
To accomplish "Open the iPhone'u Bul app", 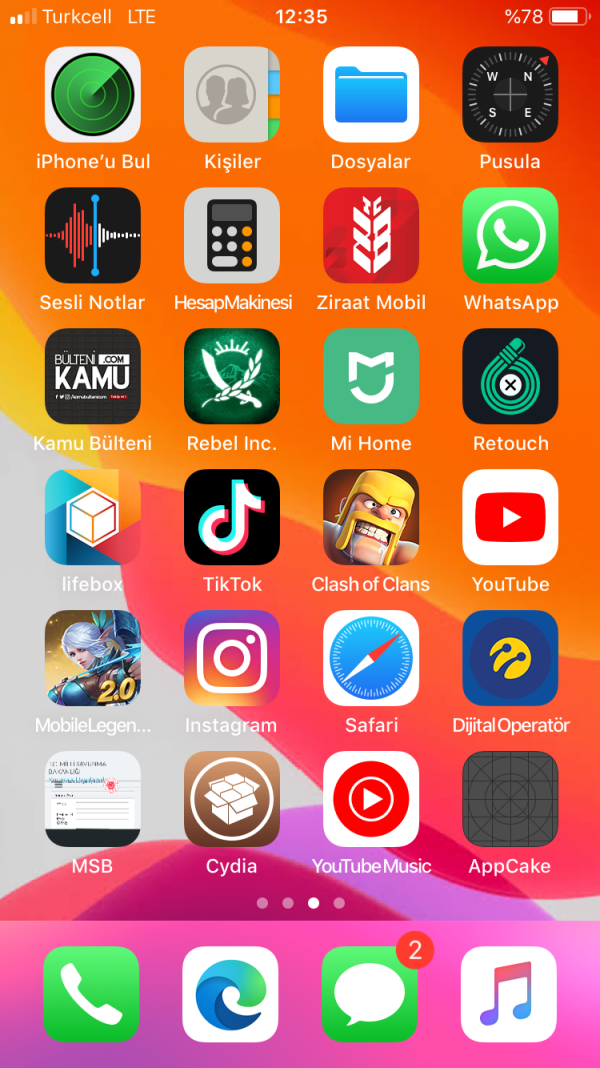I will [x=93, y=95].
